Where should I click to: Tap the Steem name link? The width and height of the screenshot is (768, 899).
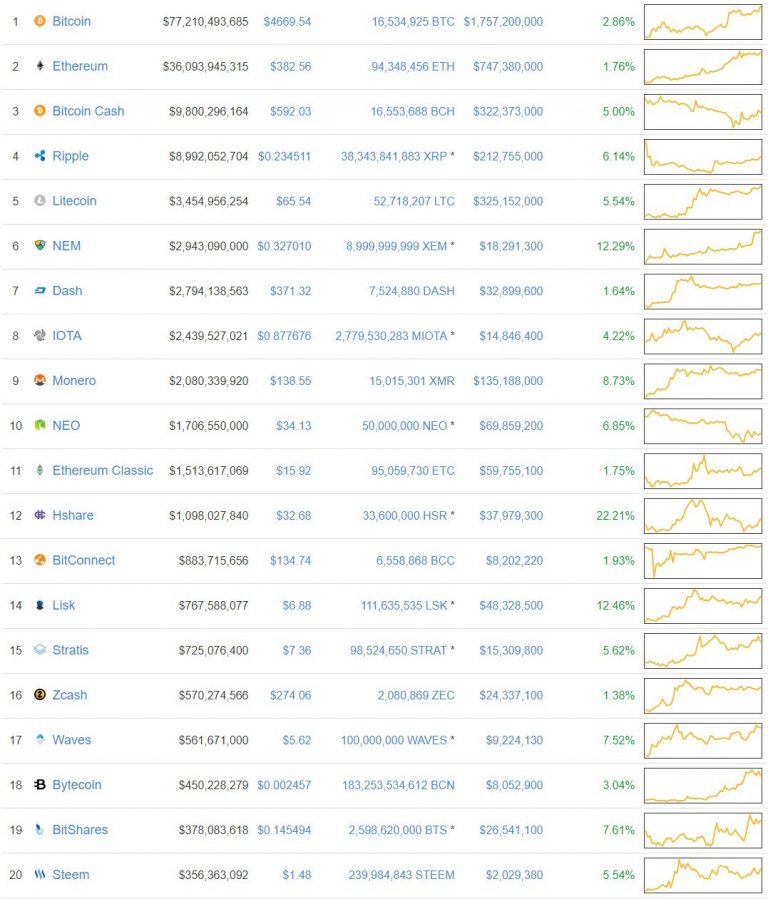[70, 875]
